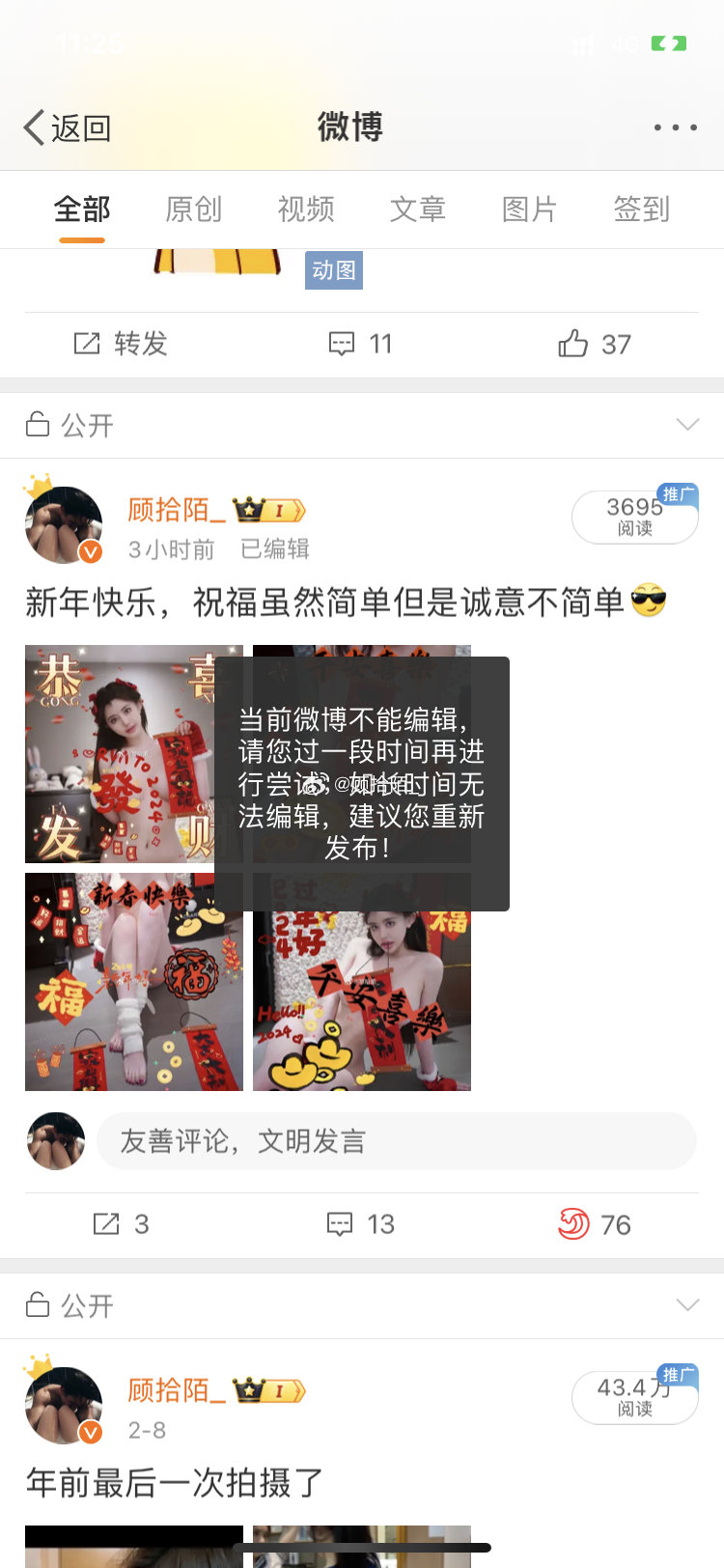Expand the chevron above the 2-8 post
This screenshot has height=1568, width=724.
click(687, 1305)
